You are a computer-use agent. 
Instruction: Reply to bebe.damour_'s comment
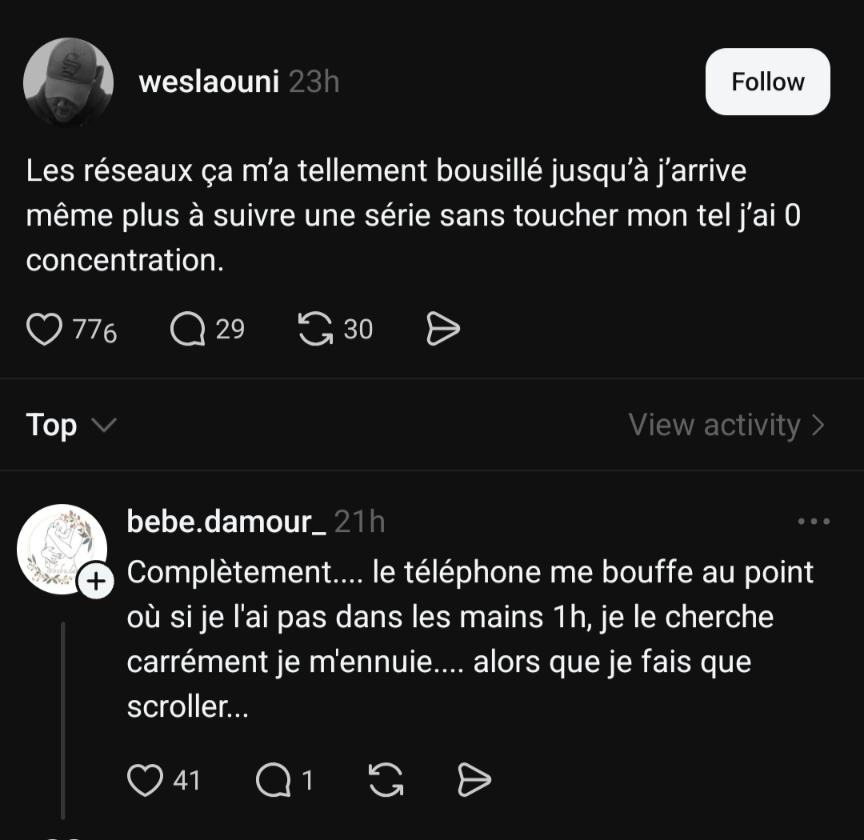coord(272,780)
